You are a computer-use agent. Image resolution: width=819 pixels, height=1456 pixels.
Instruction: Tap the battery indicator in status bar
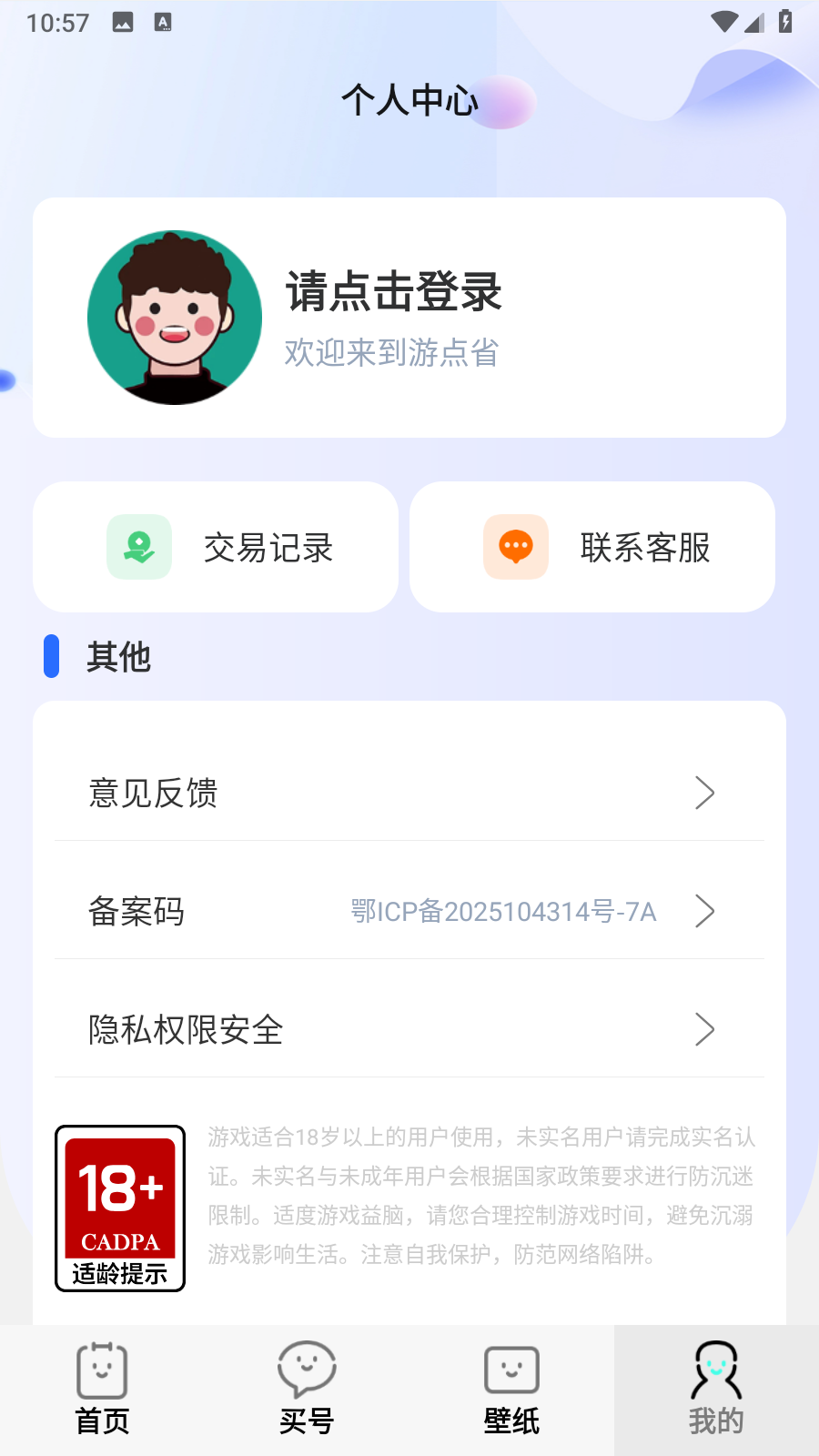[x=786, y=22]
